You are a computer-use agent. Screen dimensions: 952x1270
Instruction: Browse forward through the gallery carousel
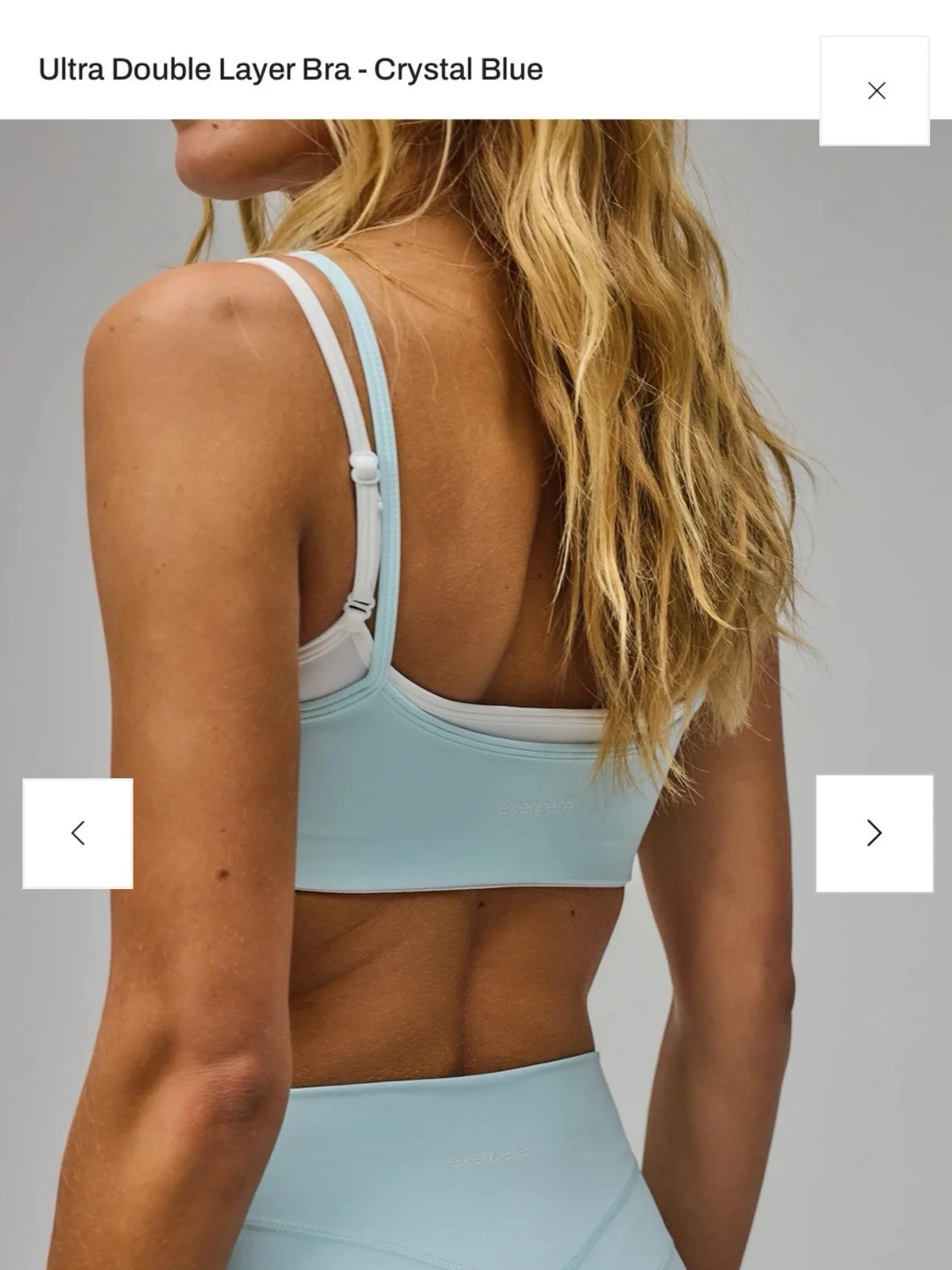(x=873, y=833)
